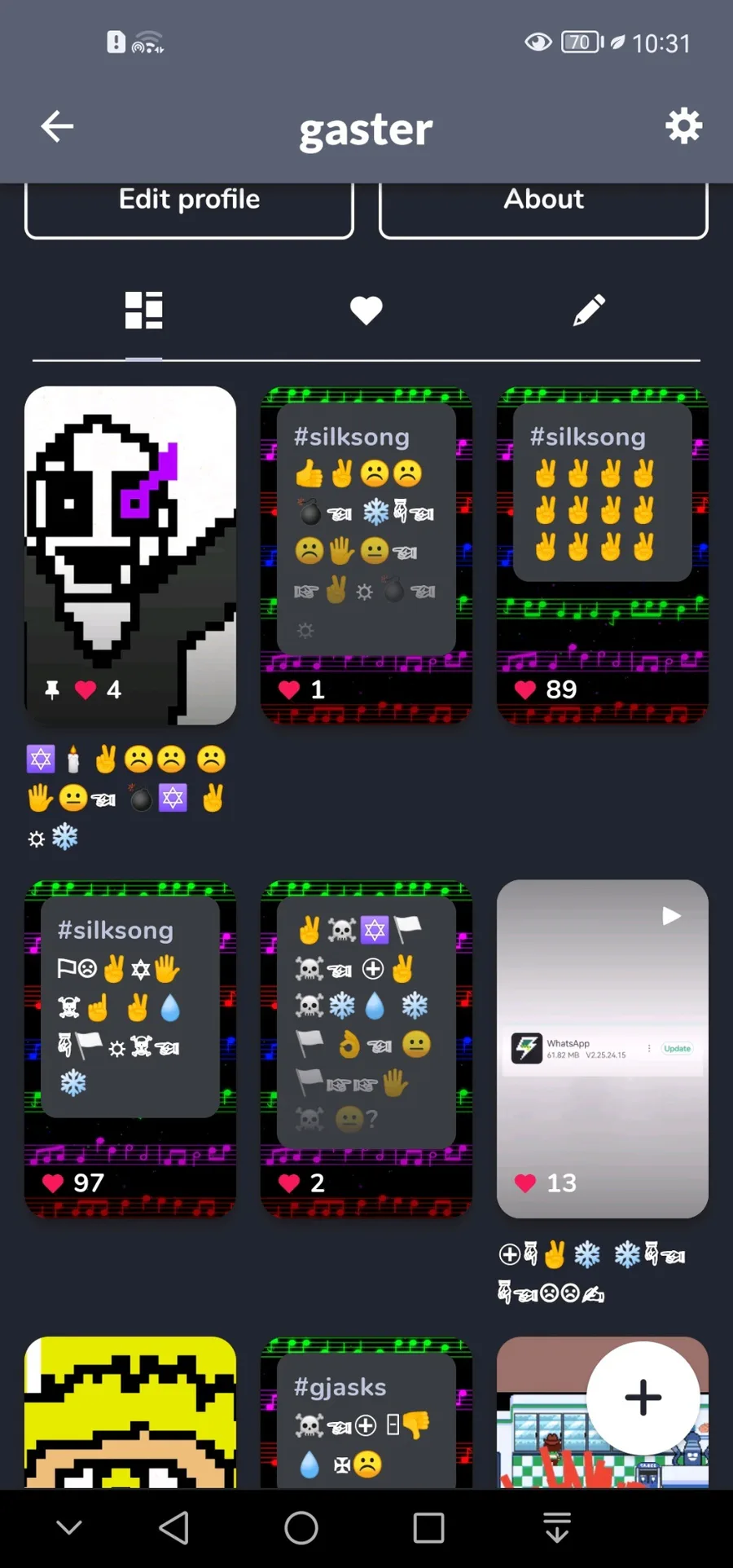Open the emoji post with 2 likes

[x=366, y=1049]
